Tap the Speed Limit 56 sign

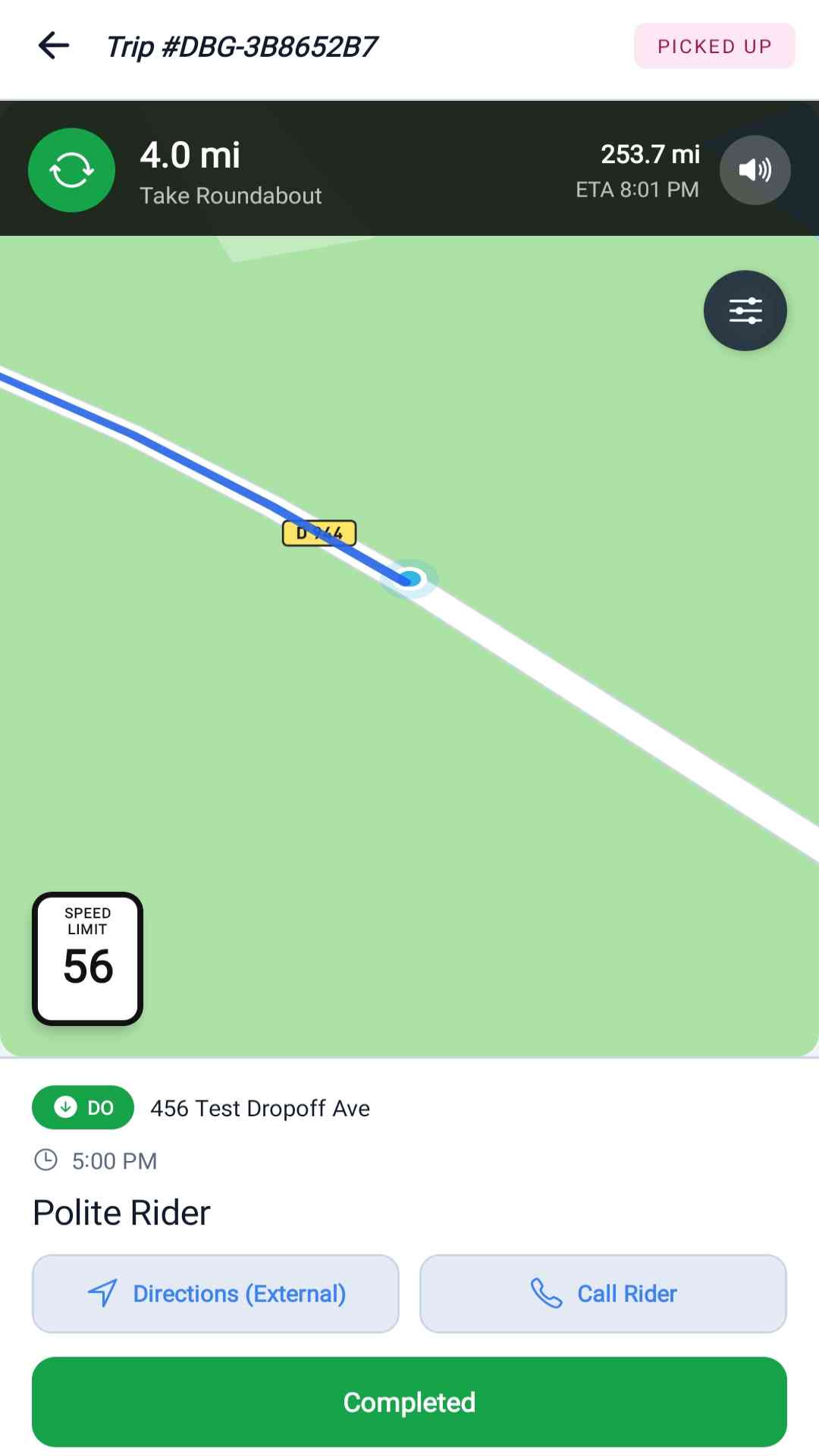86,957
